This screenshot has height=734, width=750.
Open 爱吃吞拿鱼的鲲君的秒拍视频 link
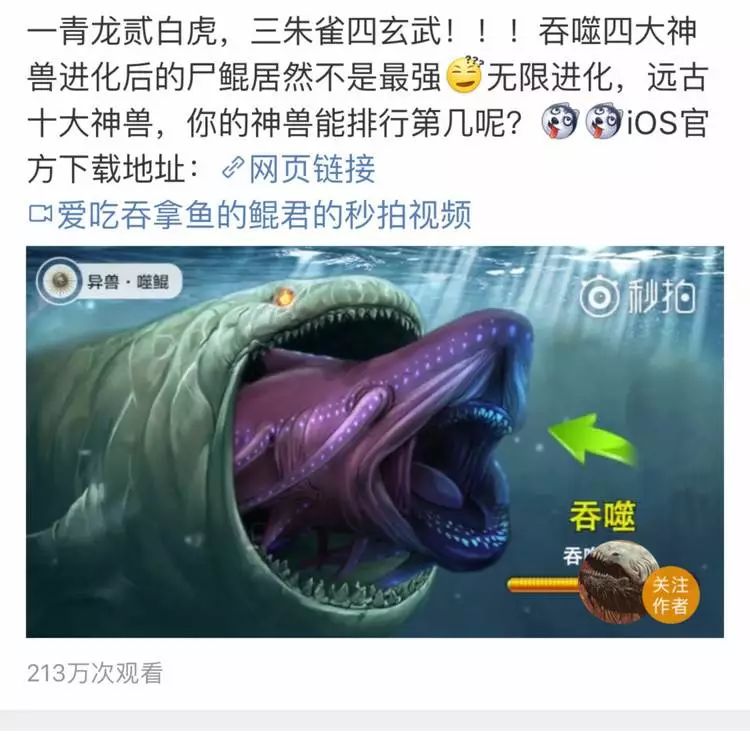pos(250,214)
